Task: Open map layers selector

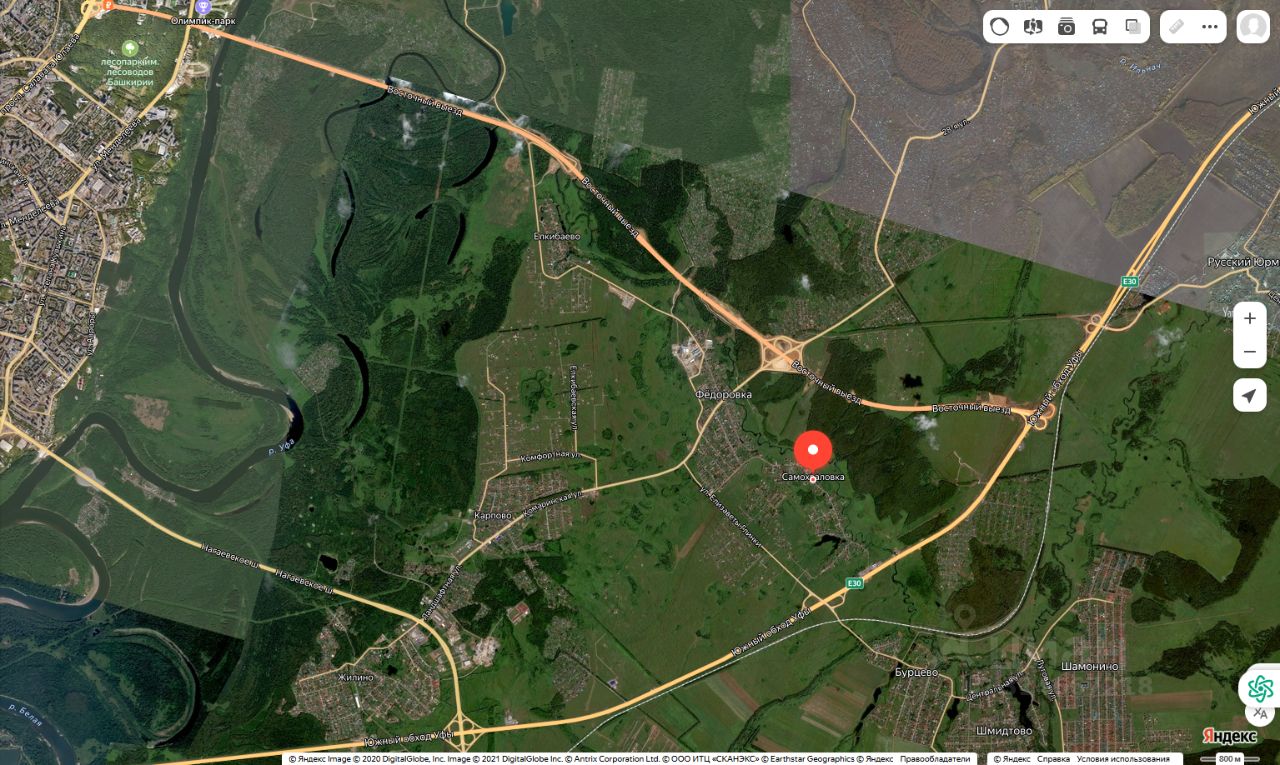Action: pyautogui.click(x=1133, y=27)
